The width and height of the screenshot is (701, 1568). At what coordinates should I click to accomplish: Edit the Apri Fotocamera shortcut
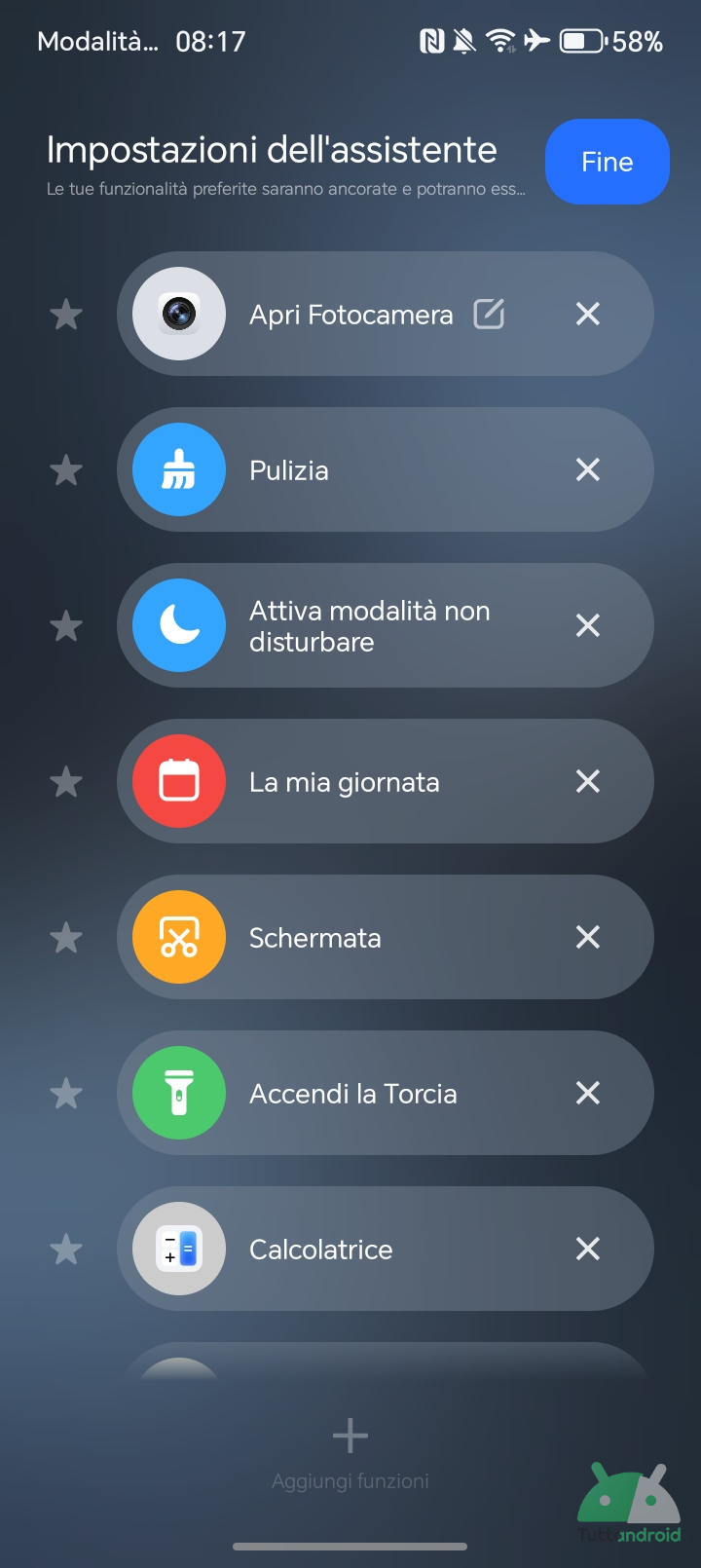[489, 314]
